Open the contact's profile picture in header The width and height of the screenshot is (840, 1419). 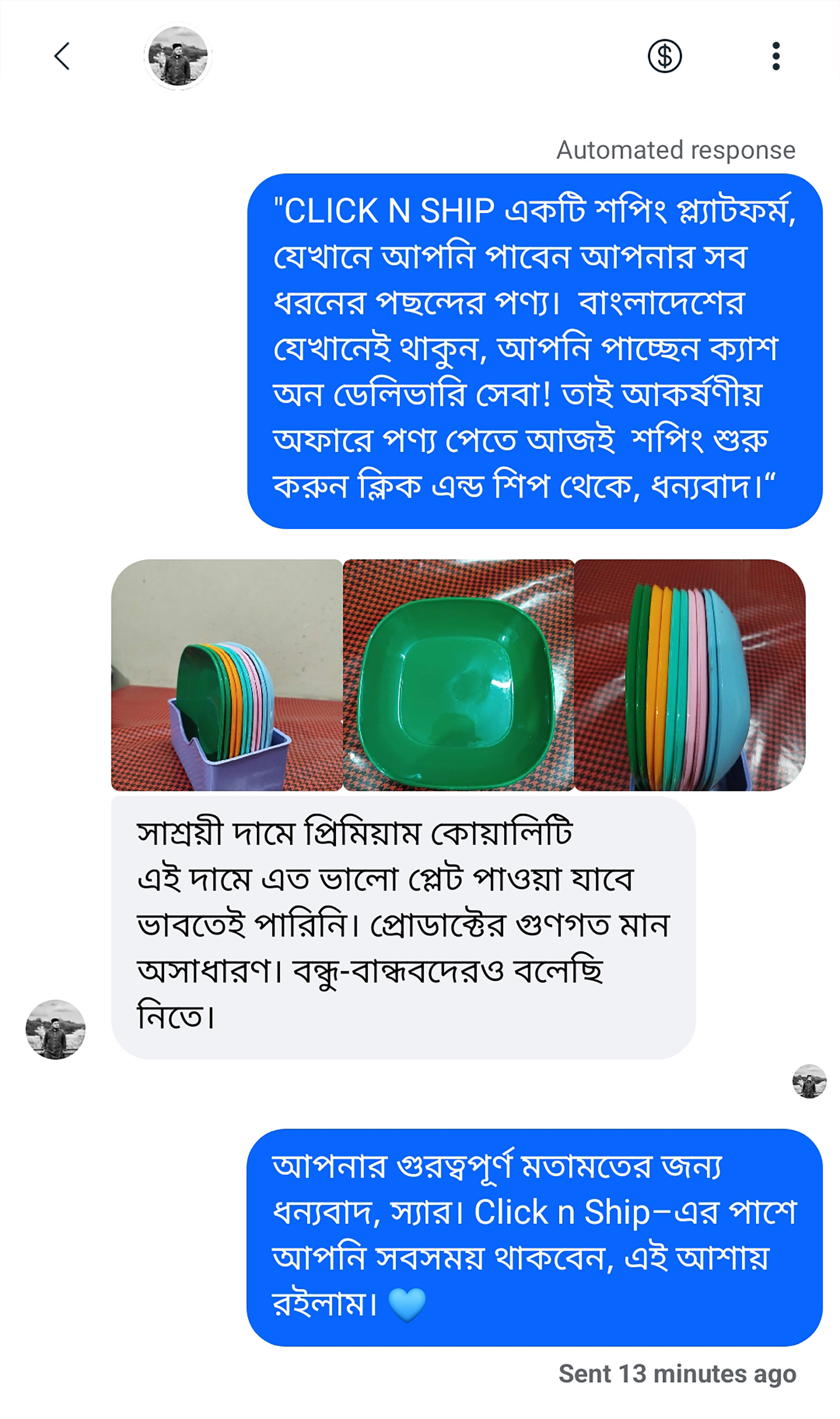tap(178, 56)
